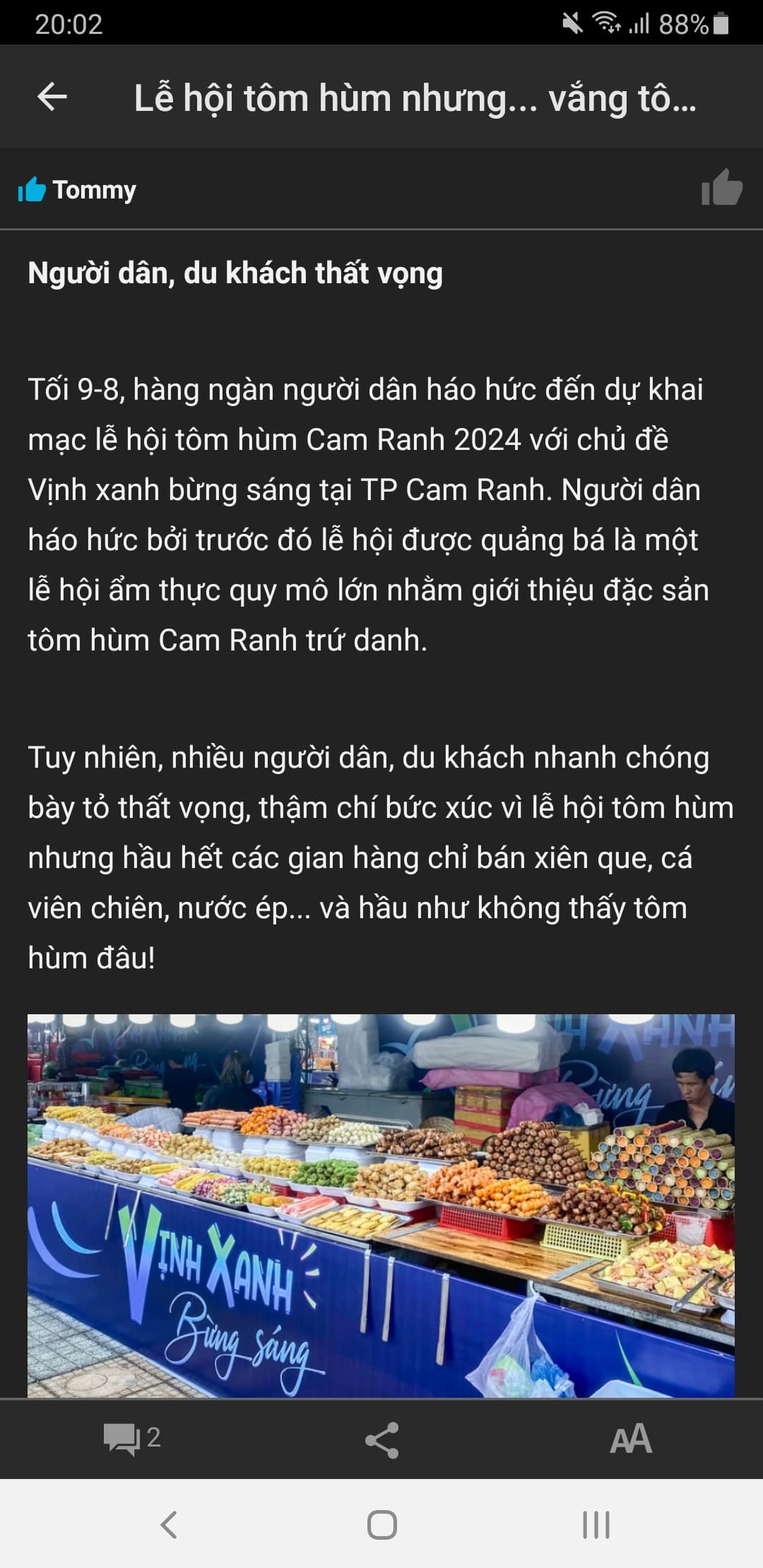Adjust text size with the AA icon
This screenshot has height=1568, width=763.
pos(630,1439)
